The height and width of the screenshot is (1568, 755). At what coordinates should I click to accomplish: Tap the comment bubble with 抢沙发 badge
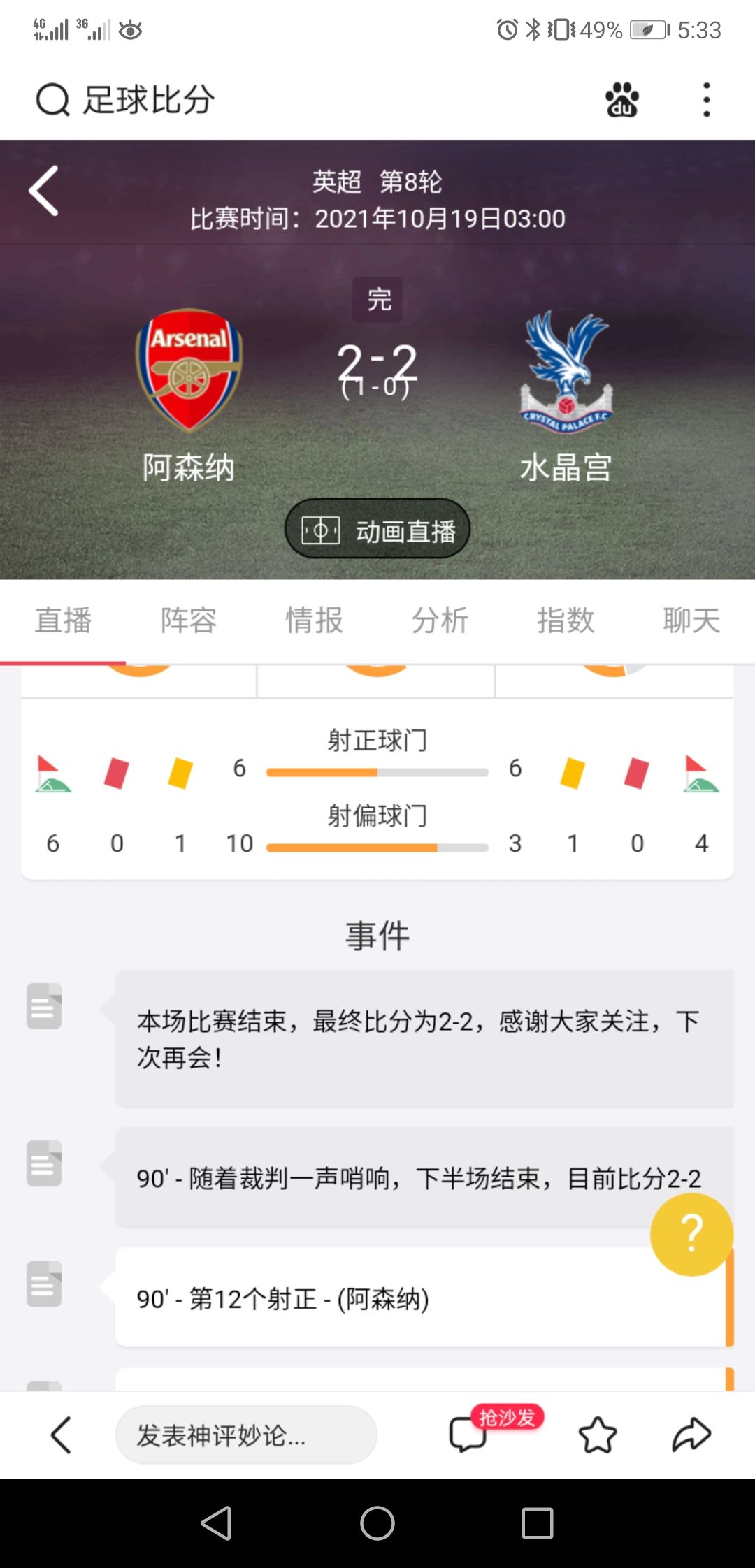pyautogui.click(x=470, y=1436)
